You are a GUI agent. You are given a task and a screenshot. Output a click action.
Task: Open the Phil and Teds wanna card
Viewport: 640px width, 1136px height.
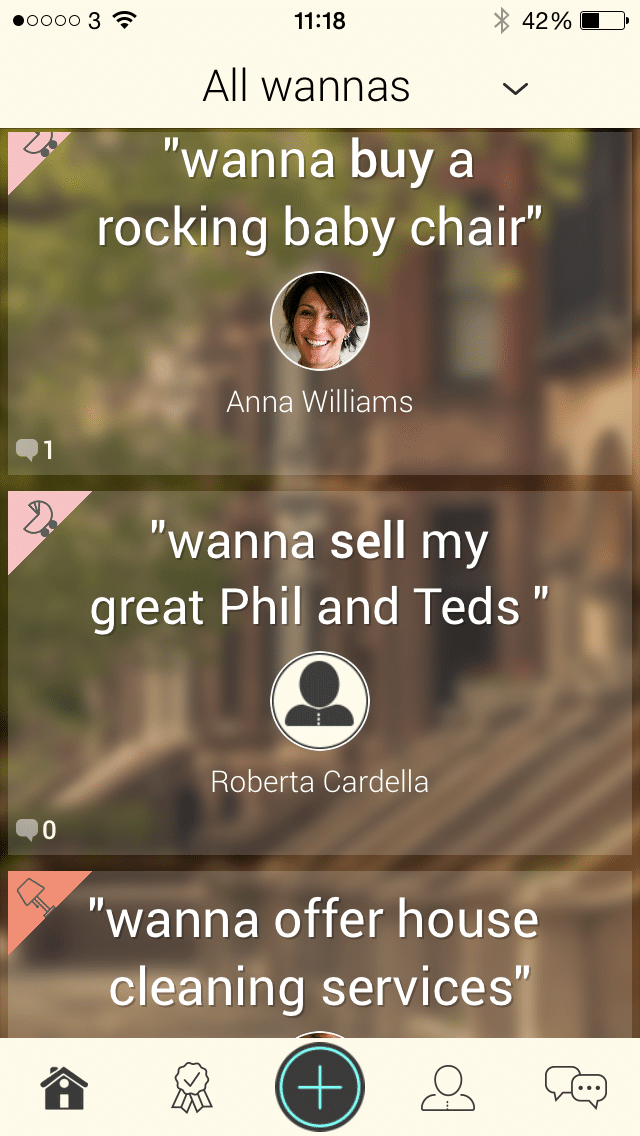pos(320,575)
